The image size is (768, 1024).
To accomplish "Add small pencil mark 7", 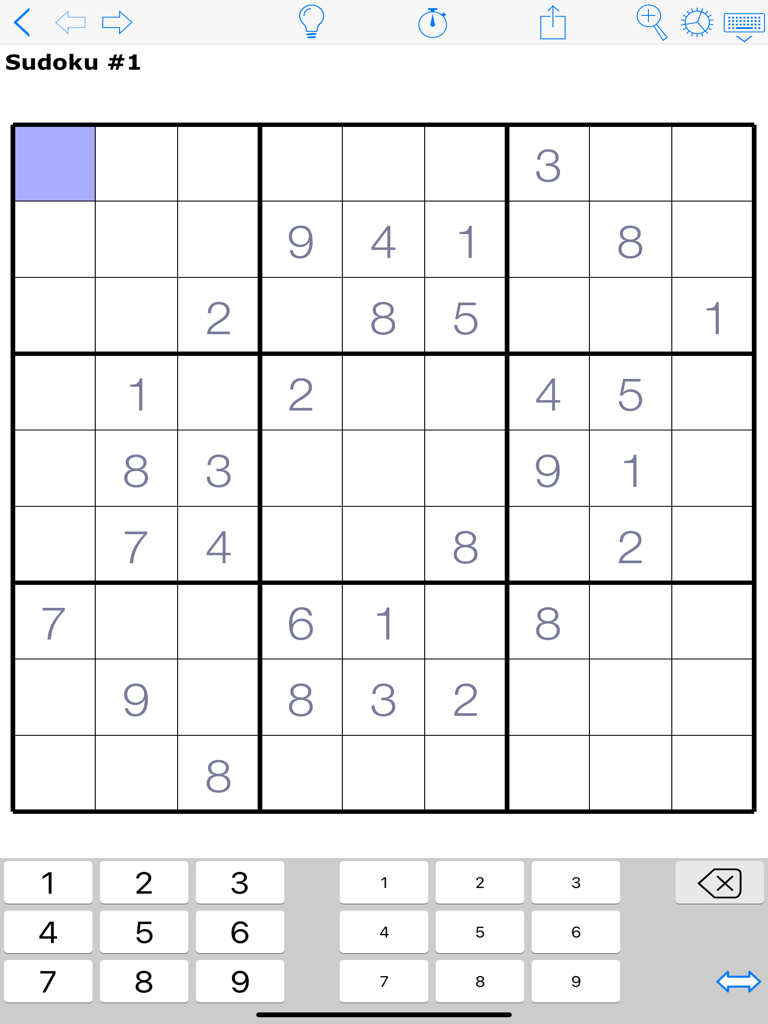I will click(x=384, y=981).
